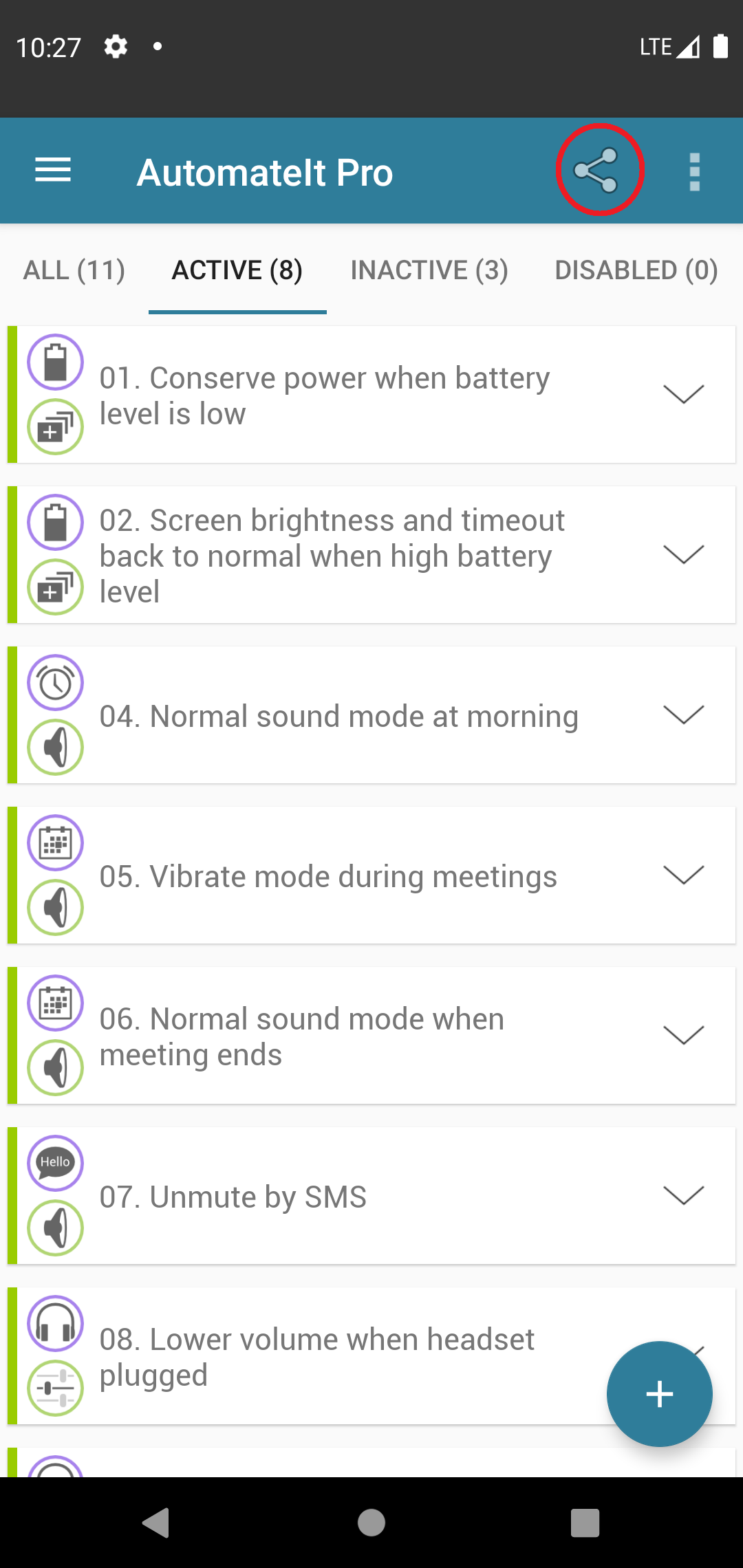Image resolution: width=743 pixels, height=1568 pixels.
Task: Open the three-dot overflow menu
Action: pyautogui.click(x=695, y=171)
